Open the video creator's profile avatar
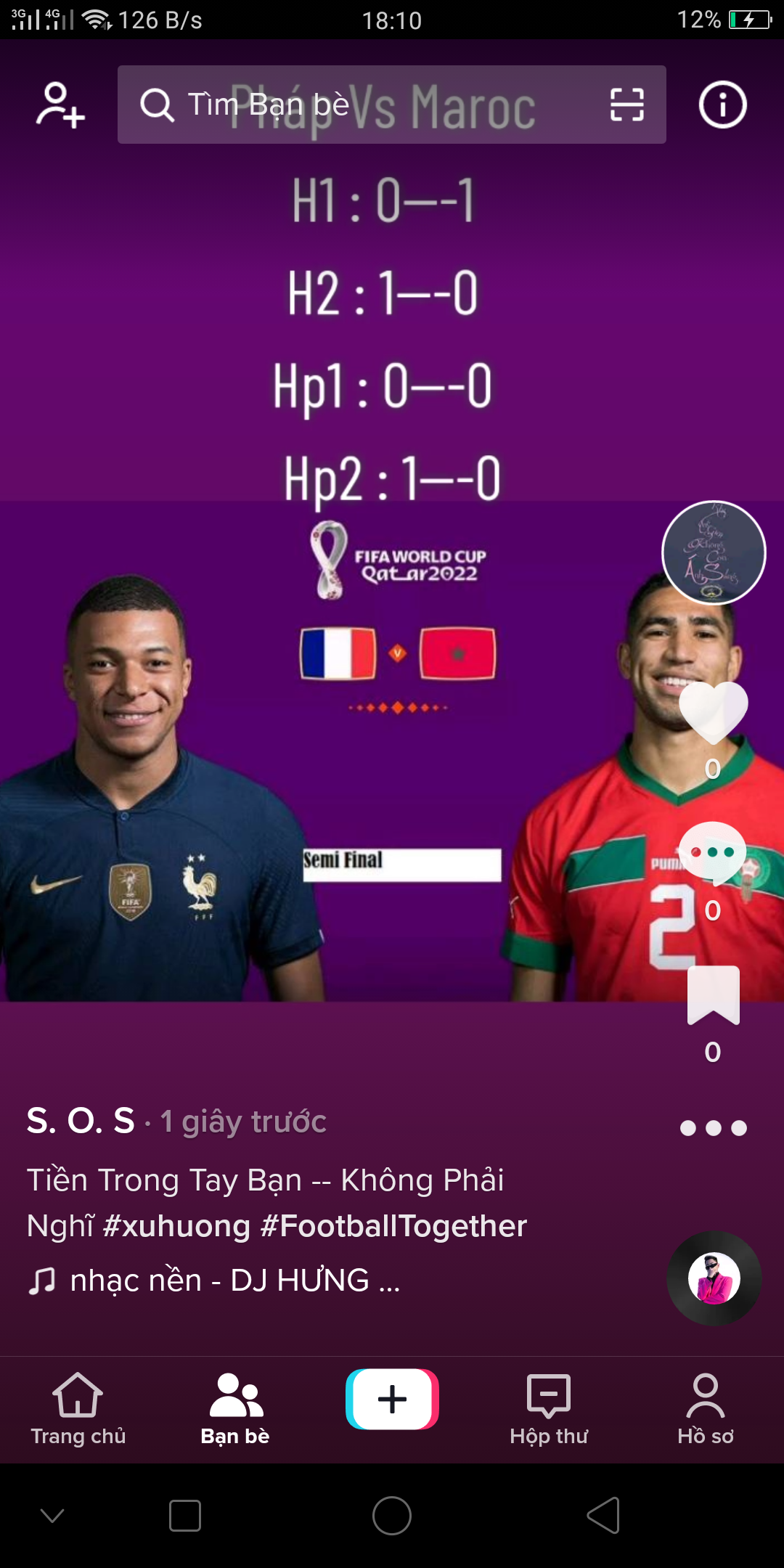 [714, 553]
